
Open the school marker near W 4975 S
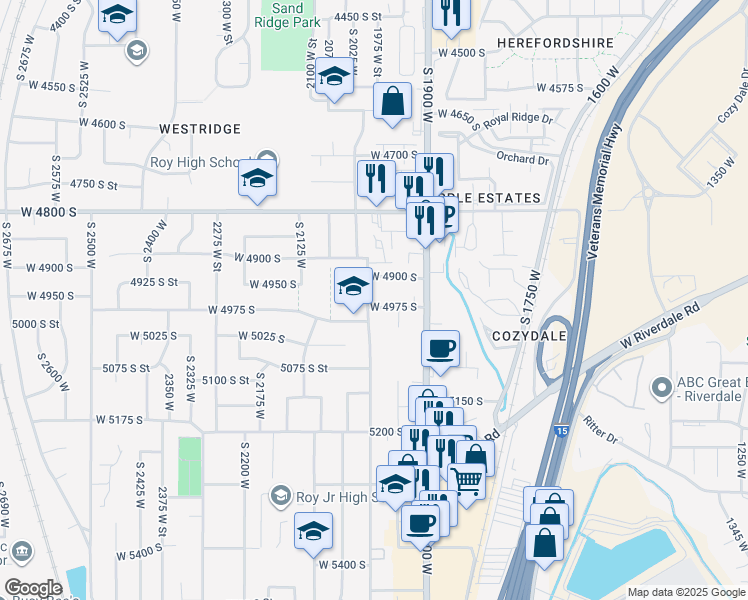coord(352,287)
